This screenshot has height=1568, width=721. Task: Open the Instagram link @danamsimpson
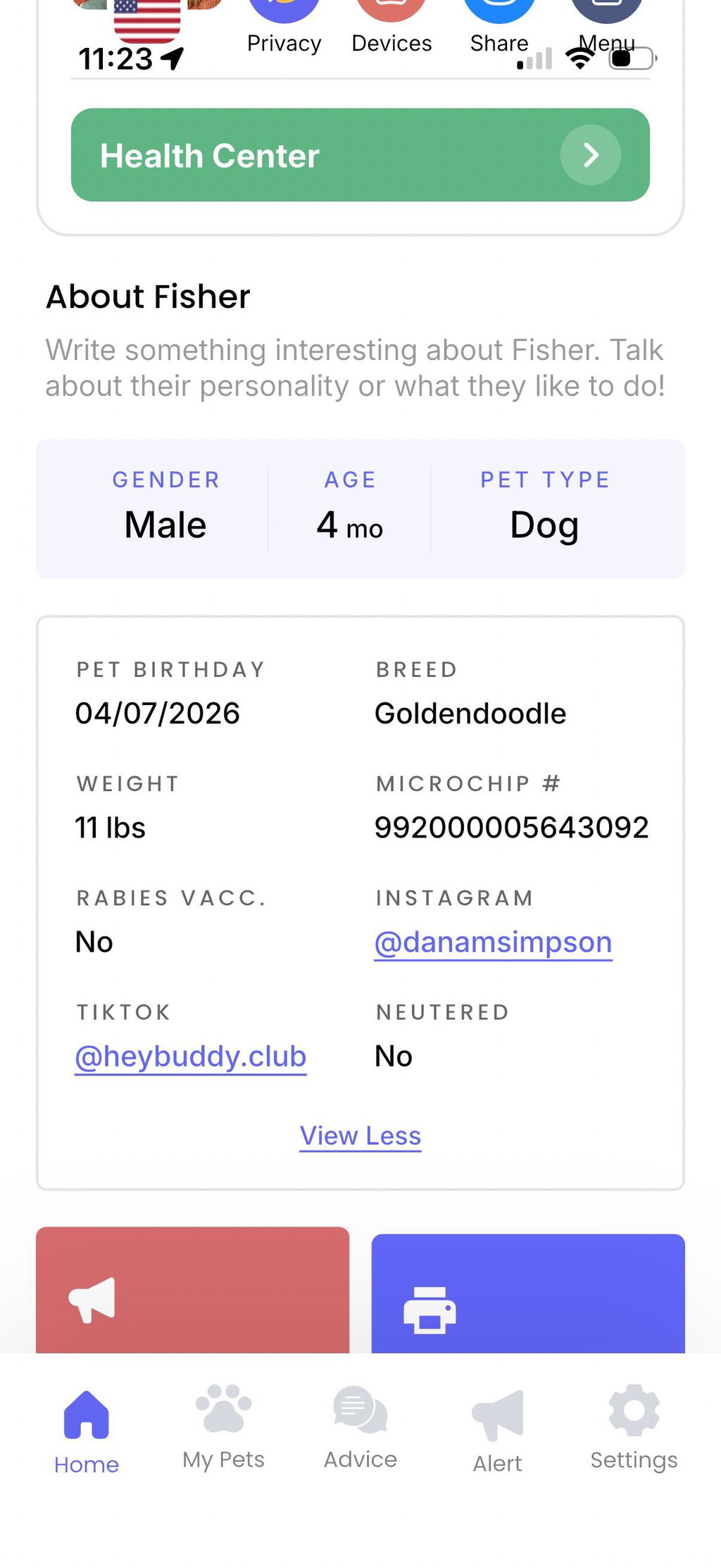(x=493, y=942)
